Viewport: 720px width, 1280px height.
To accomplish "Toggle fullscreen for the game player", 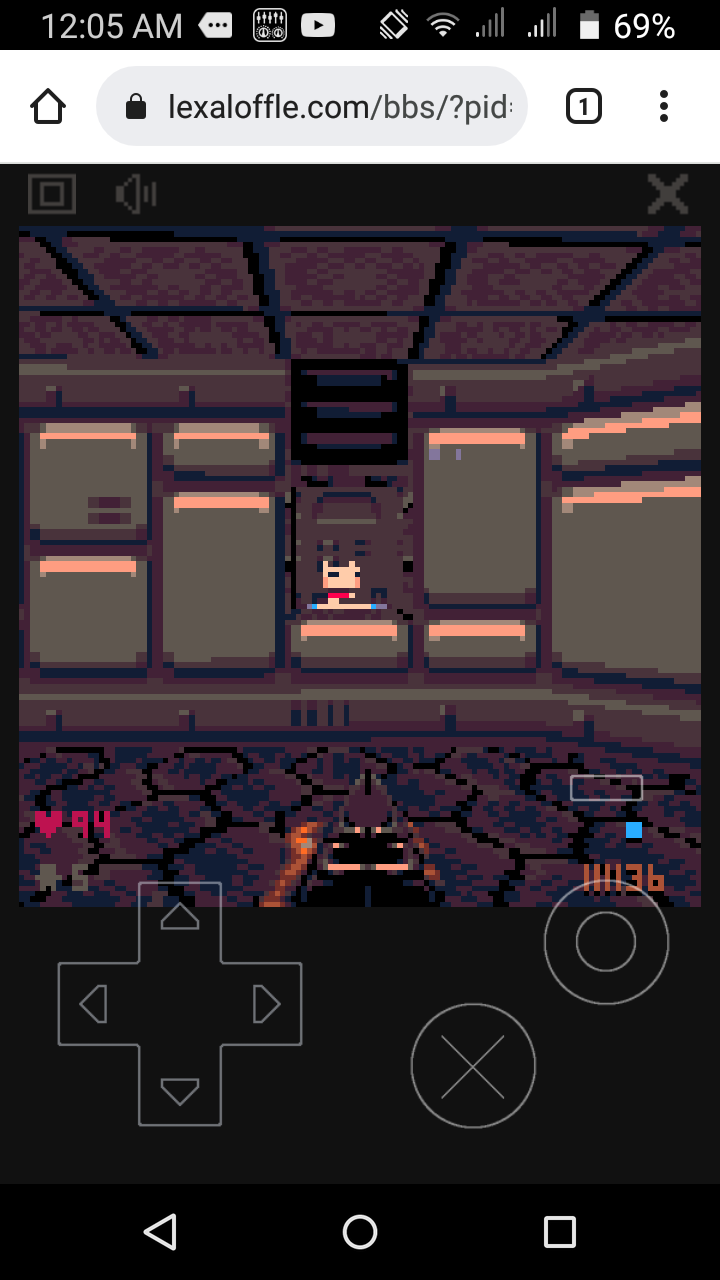I will [52, 193].
